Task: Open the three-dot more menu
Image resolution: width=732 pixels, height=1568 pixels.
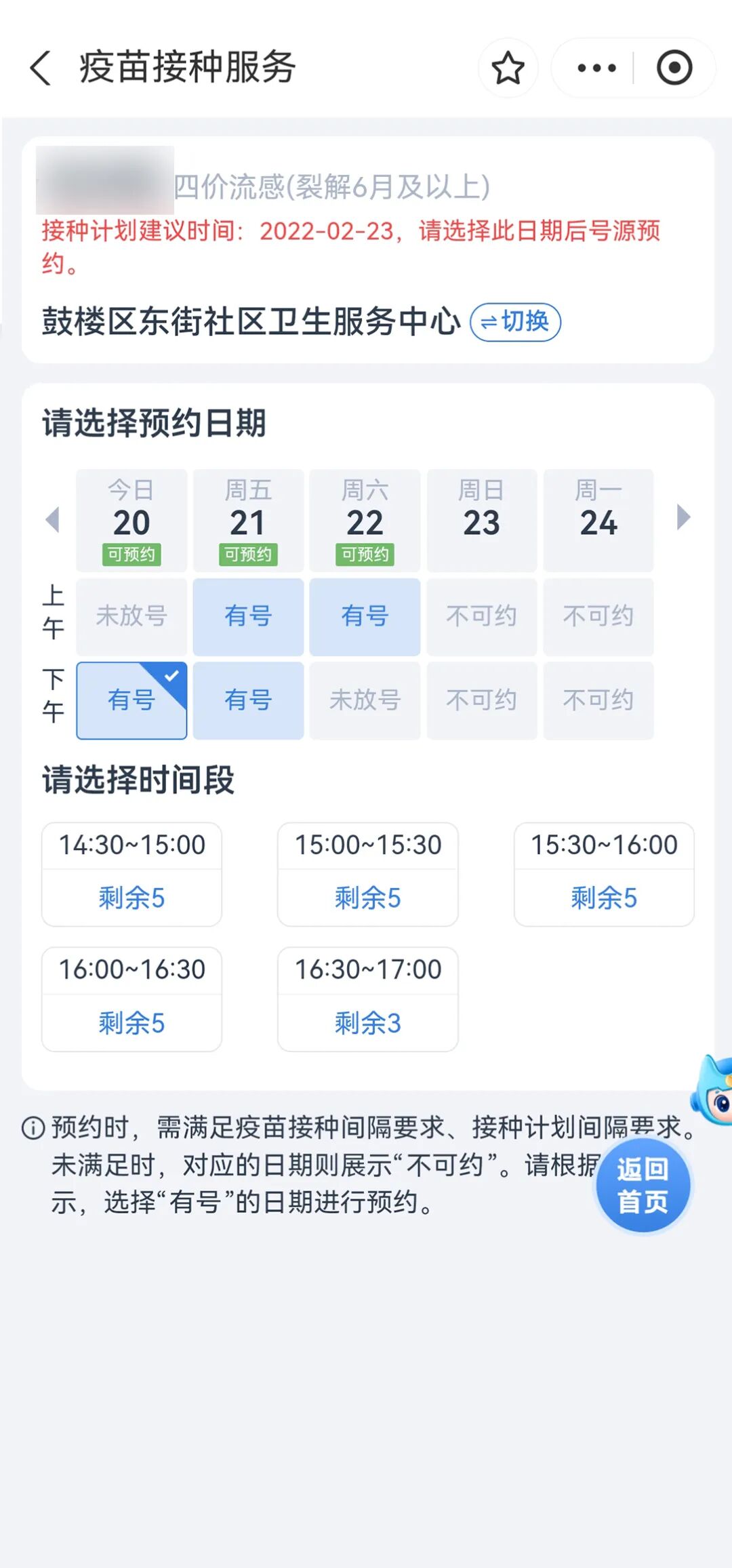Action: 596,68
